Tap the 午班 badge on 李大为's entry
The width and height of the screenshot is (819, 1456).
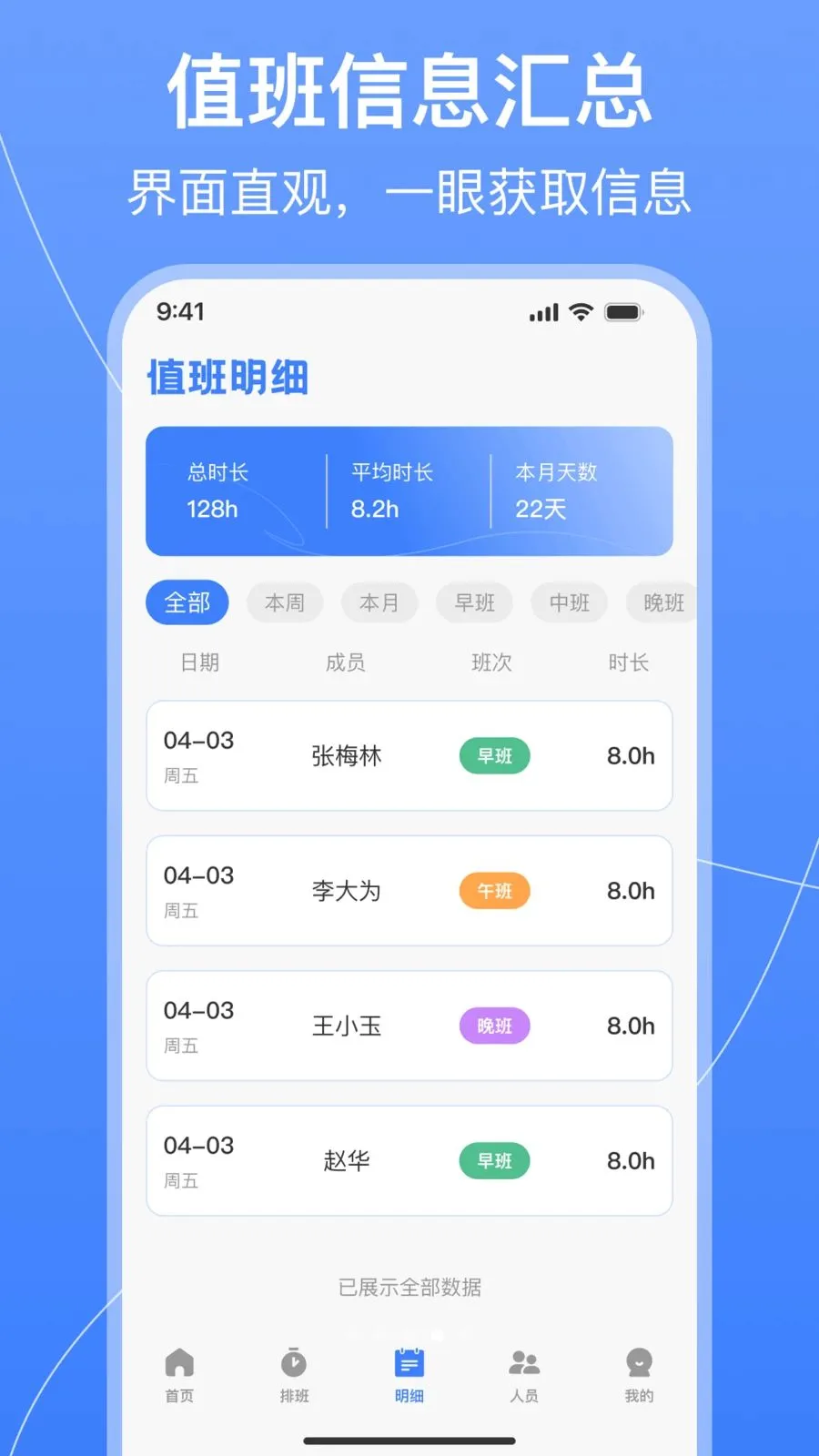tap(493, 891)
